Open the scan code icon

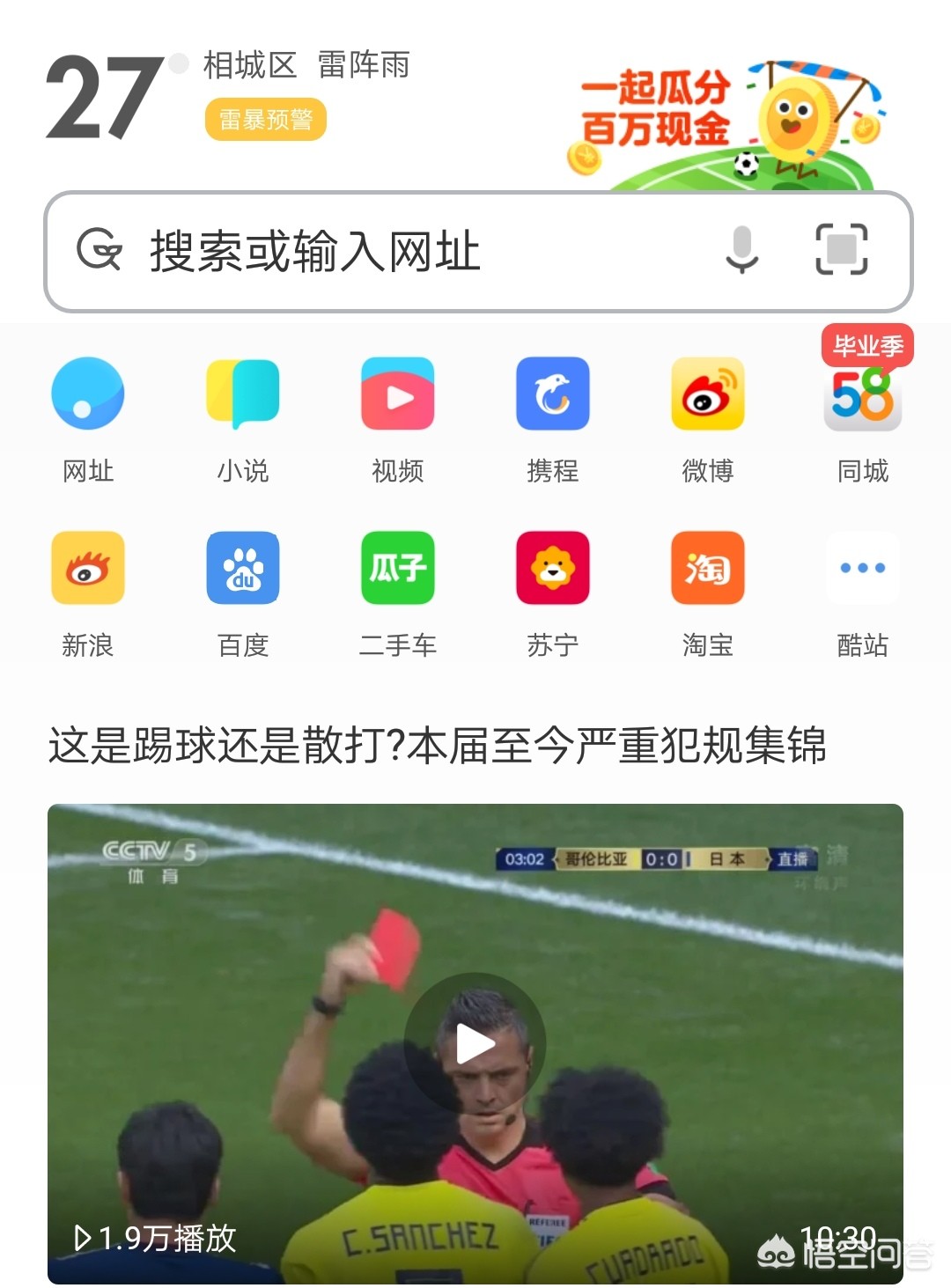[841, 250]
